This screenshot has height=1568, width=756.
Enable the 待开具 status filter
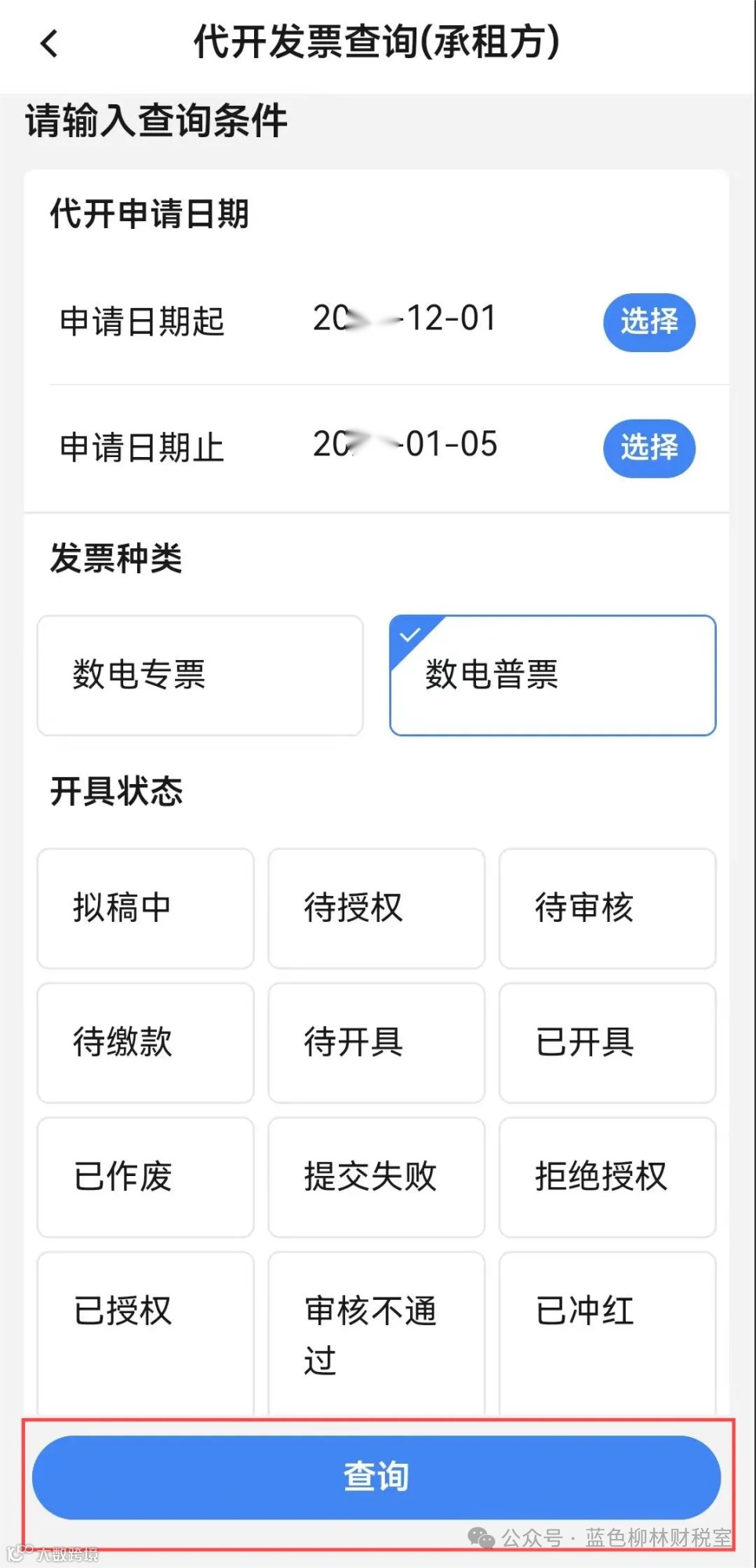tap(376, 1043)
